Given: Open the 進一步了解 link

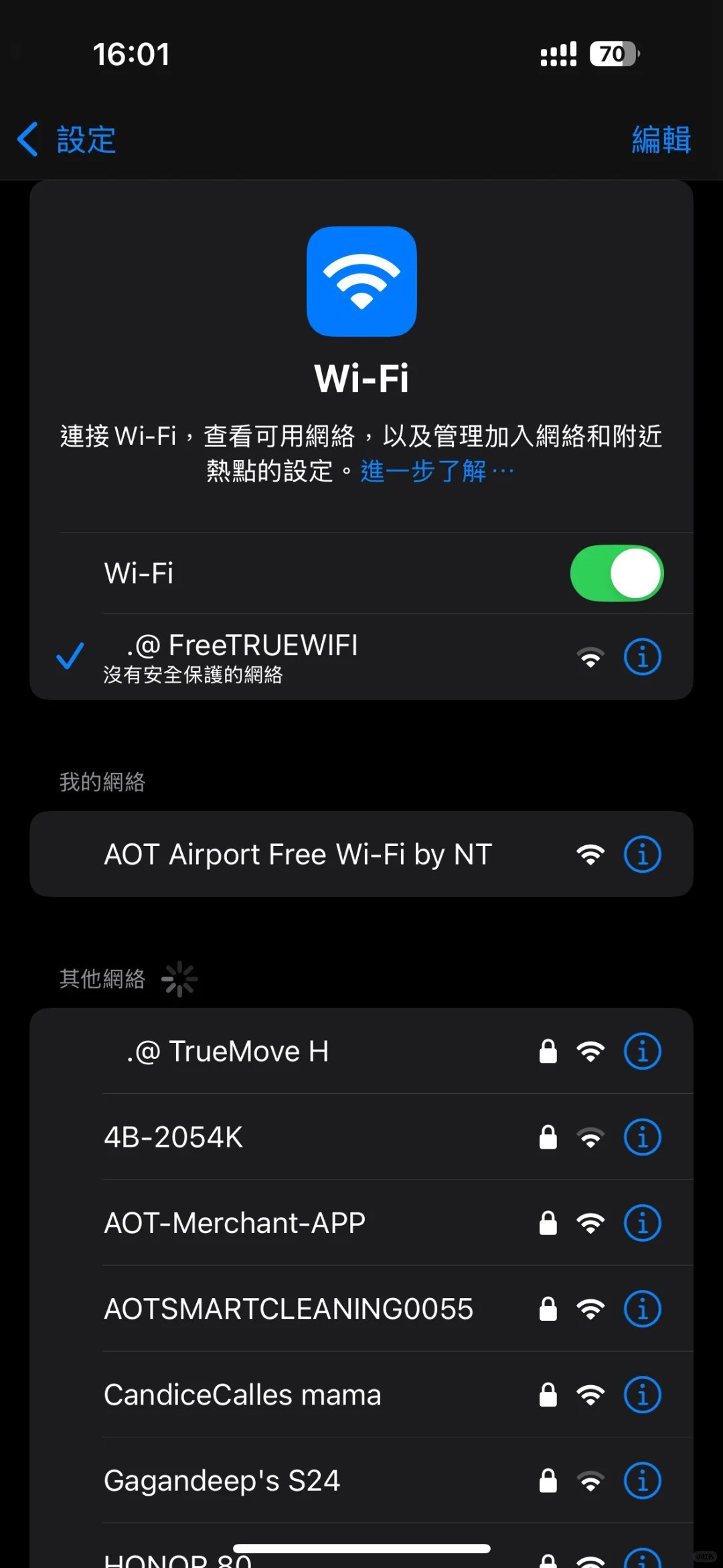Looking at the screenshot, I should point(436,472).
